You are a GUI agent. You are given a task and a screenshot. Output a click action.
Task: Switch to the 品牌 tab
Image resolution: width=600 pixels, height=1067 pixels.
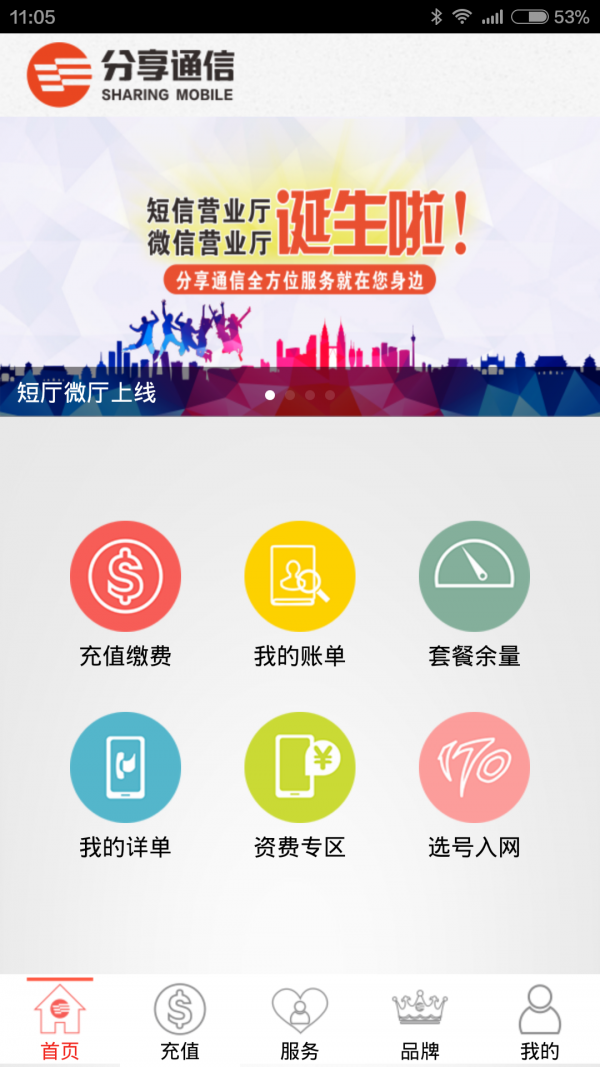point(419,1021)
